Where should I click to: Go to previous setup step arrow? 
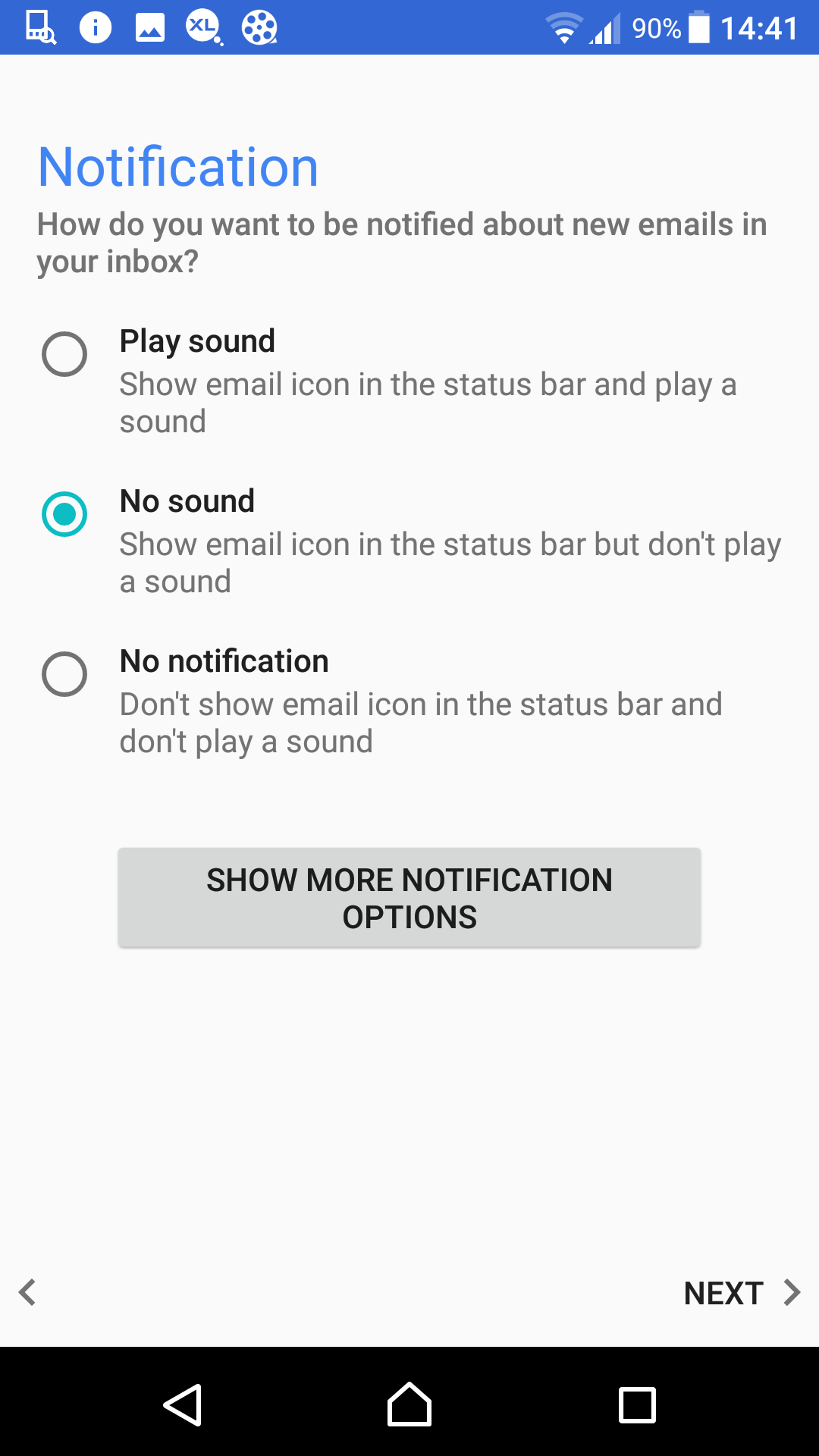click(x=28, y=1292)
